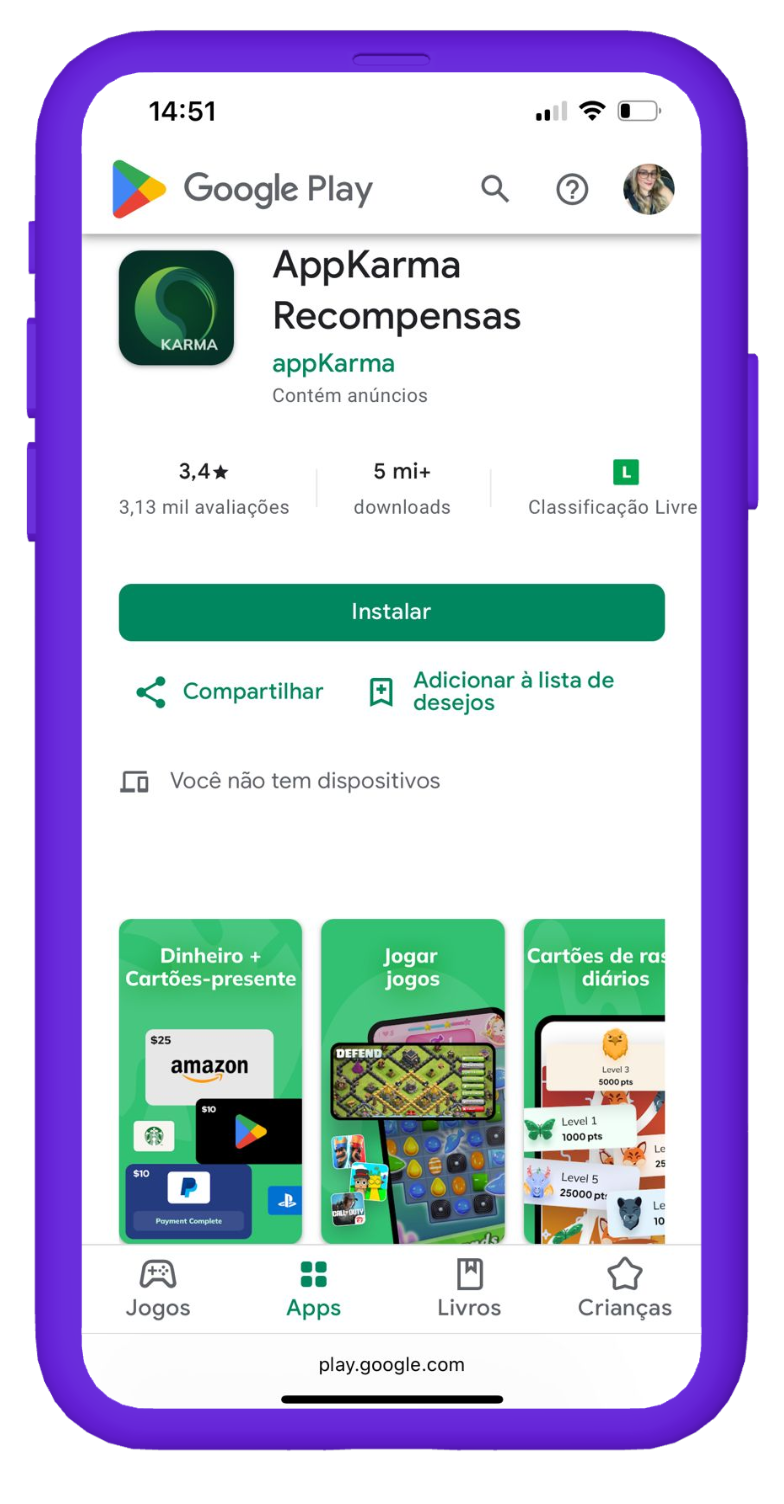Go to the Livros tab
Viewport: 784px width, 1504px height.
[x=469, y=1289]
